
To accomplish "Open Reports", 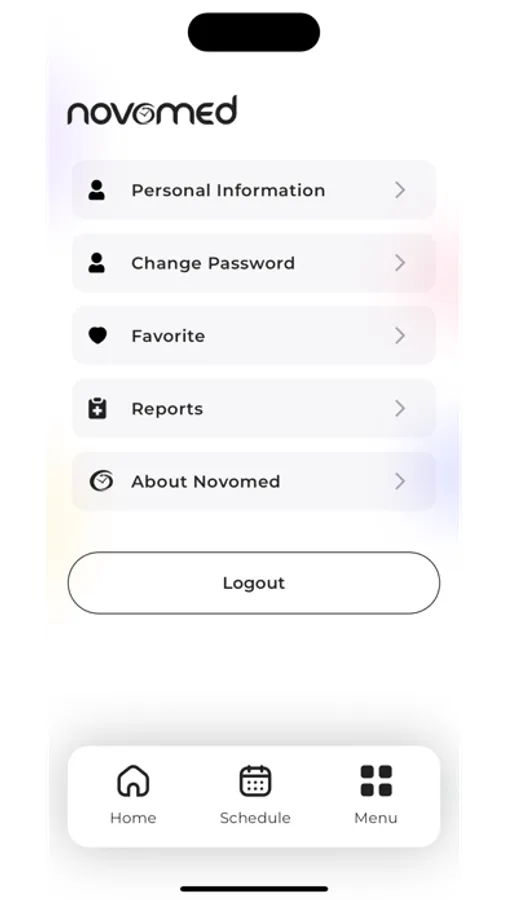I will pyautogui.click(x=253, y=409).
